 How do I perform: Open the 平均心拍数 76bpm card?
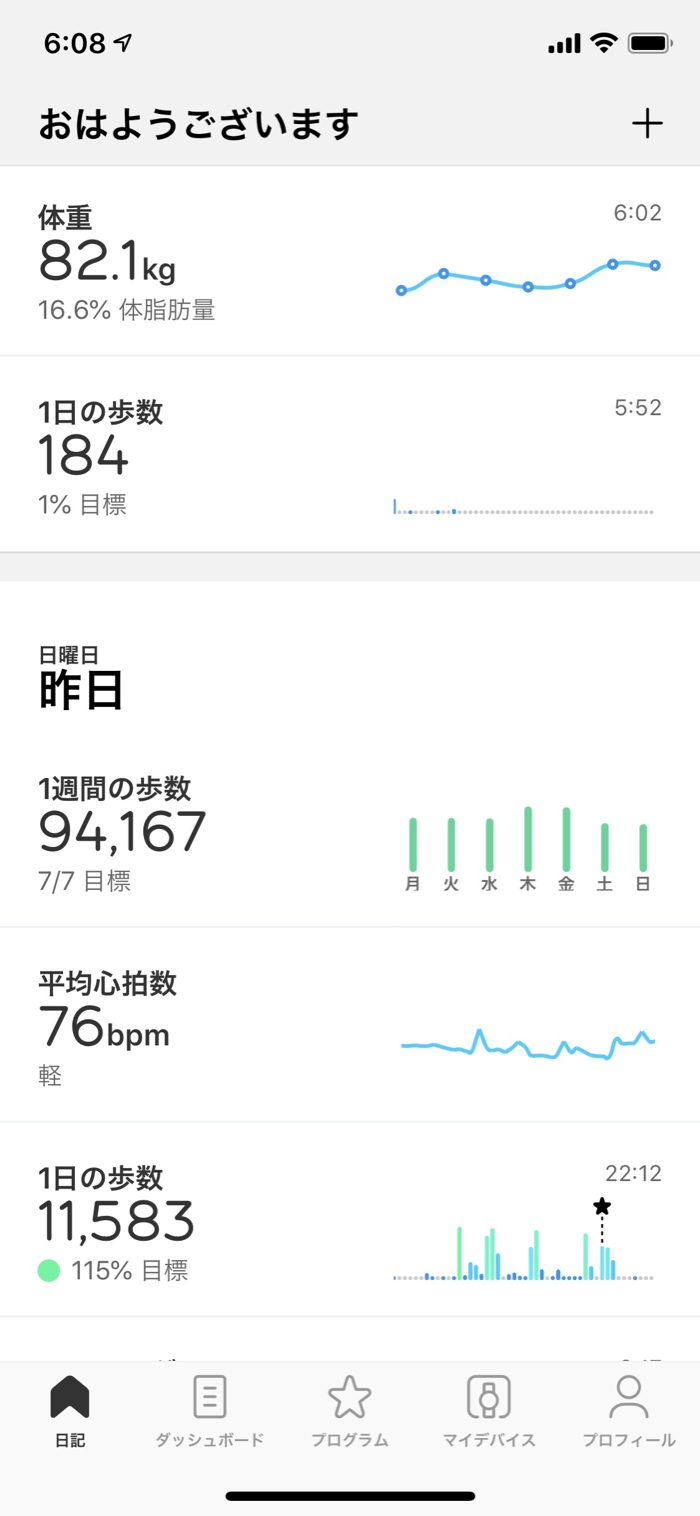[350, 1026]
